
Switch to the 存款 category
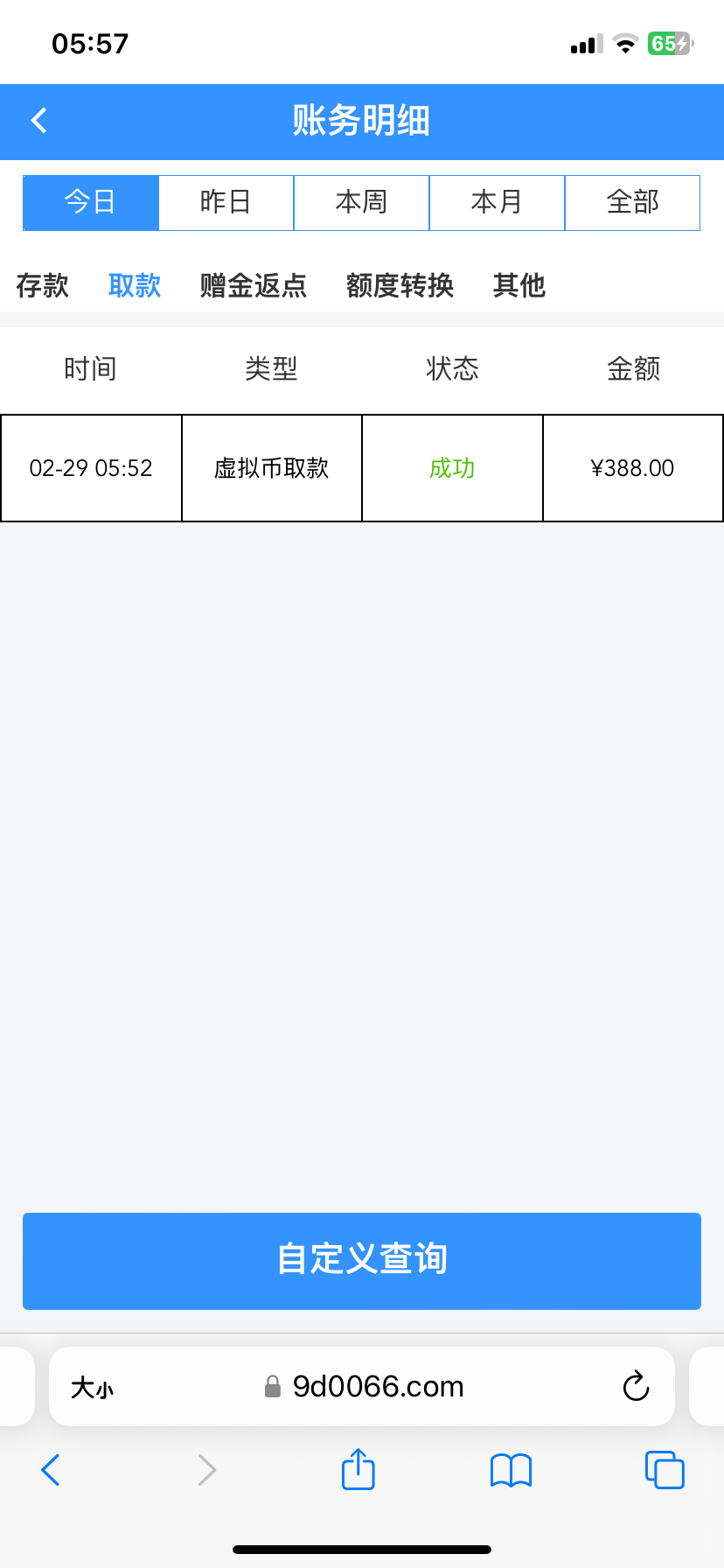(42, 285)
